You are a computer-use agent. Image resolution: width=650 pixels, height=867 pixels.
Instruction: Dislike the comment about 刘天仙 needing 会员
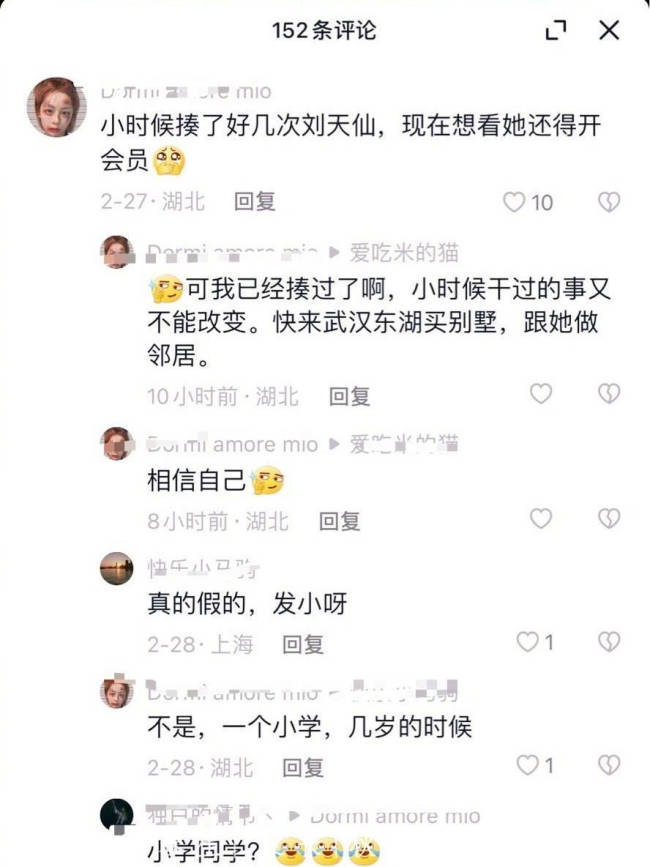(x=609, y=202)
